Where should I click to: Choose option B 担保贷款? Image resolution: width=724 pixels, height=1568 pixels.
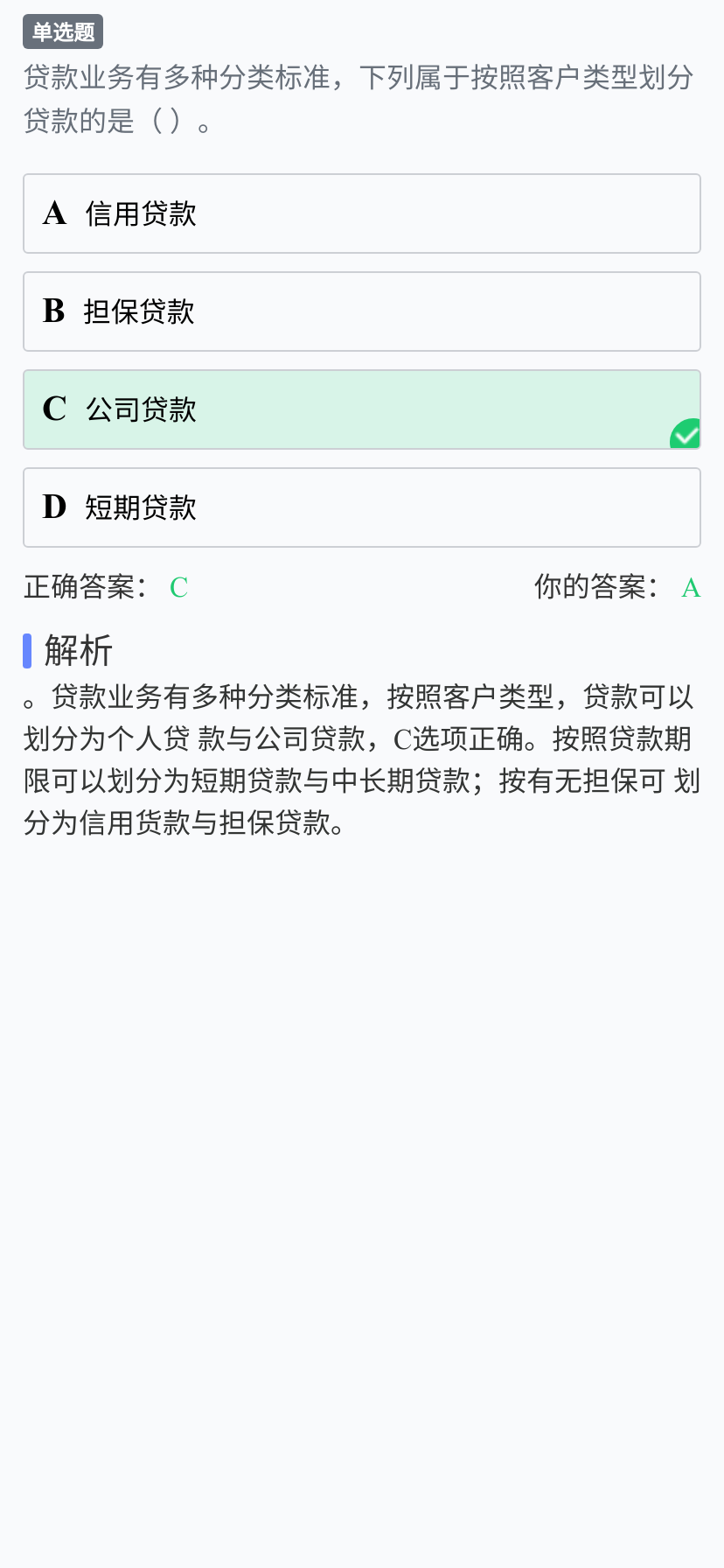point(362,311)
